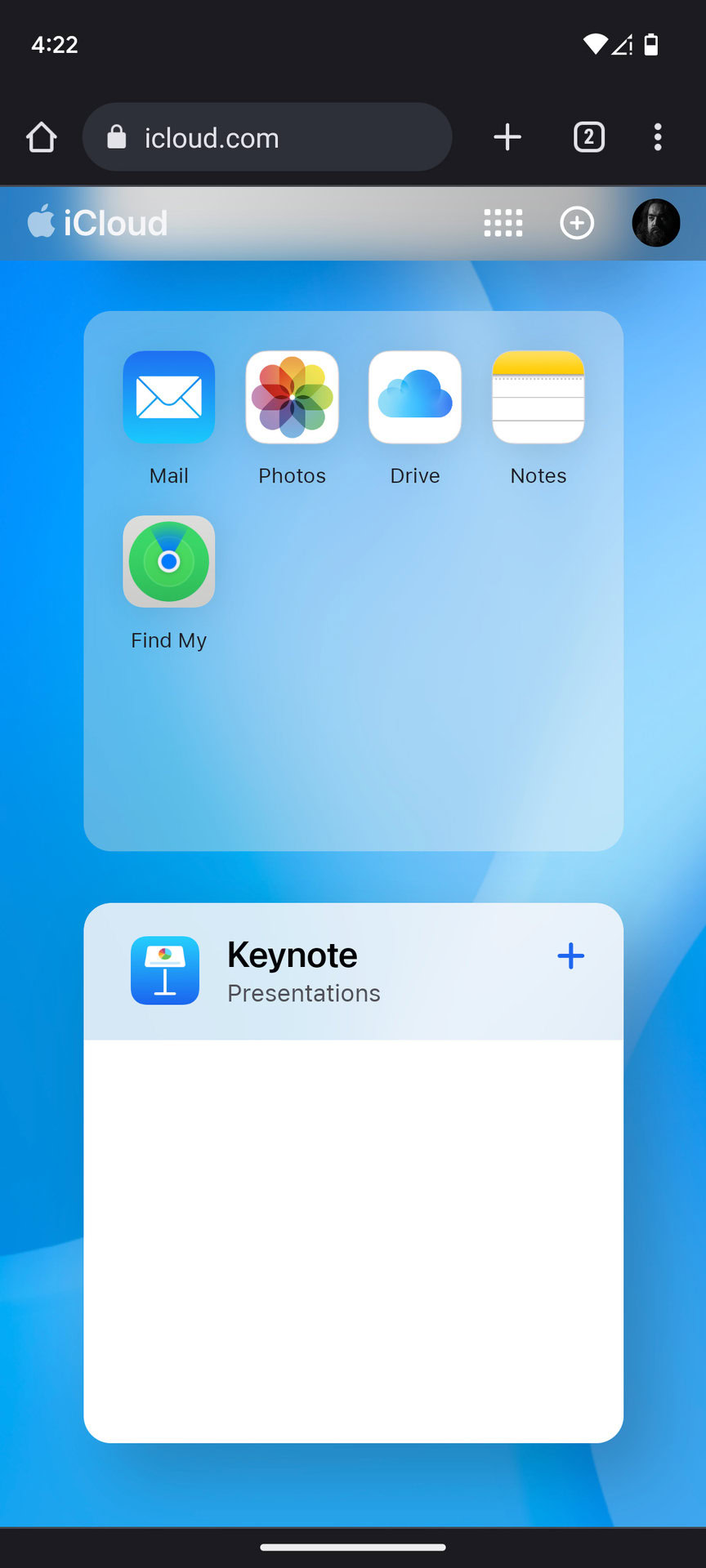Open the account profile picture menu

(x=656, y=223)
